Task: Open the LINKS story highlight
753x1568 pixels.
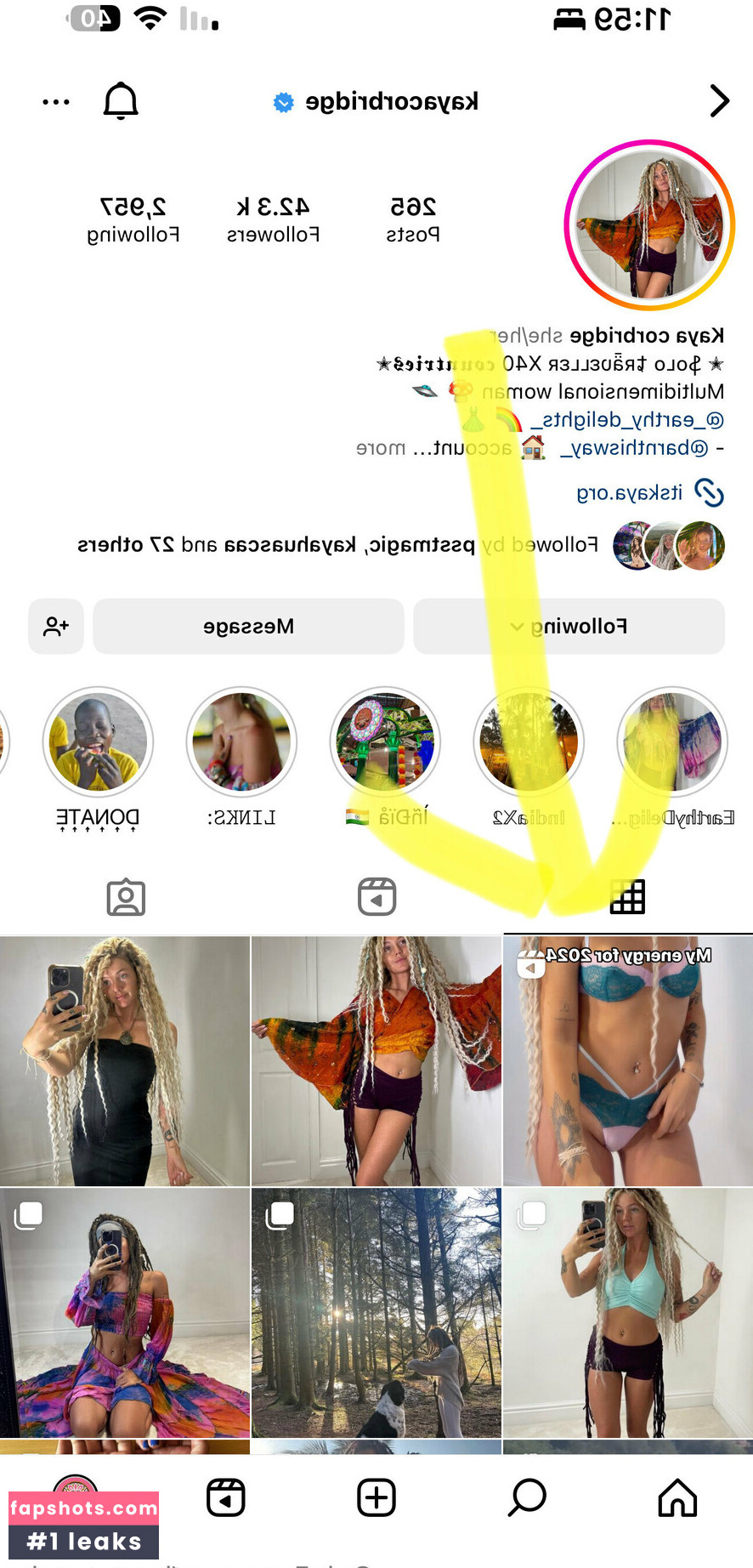Action: click(241, 741)
